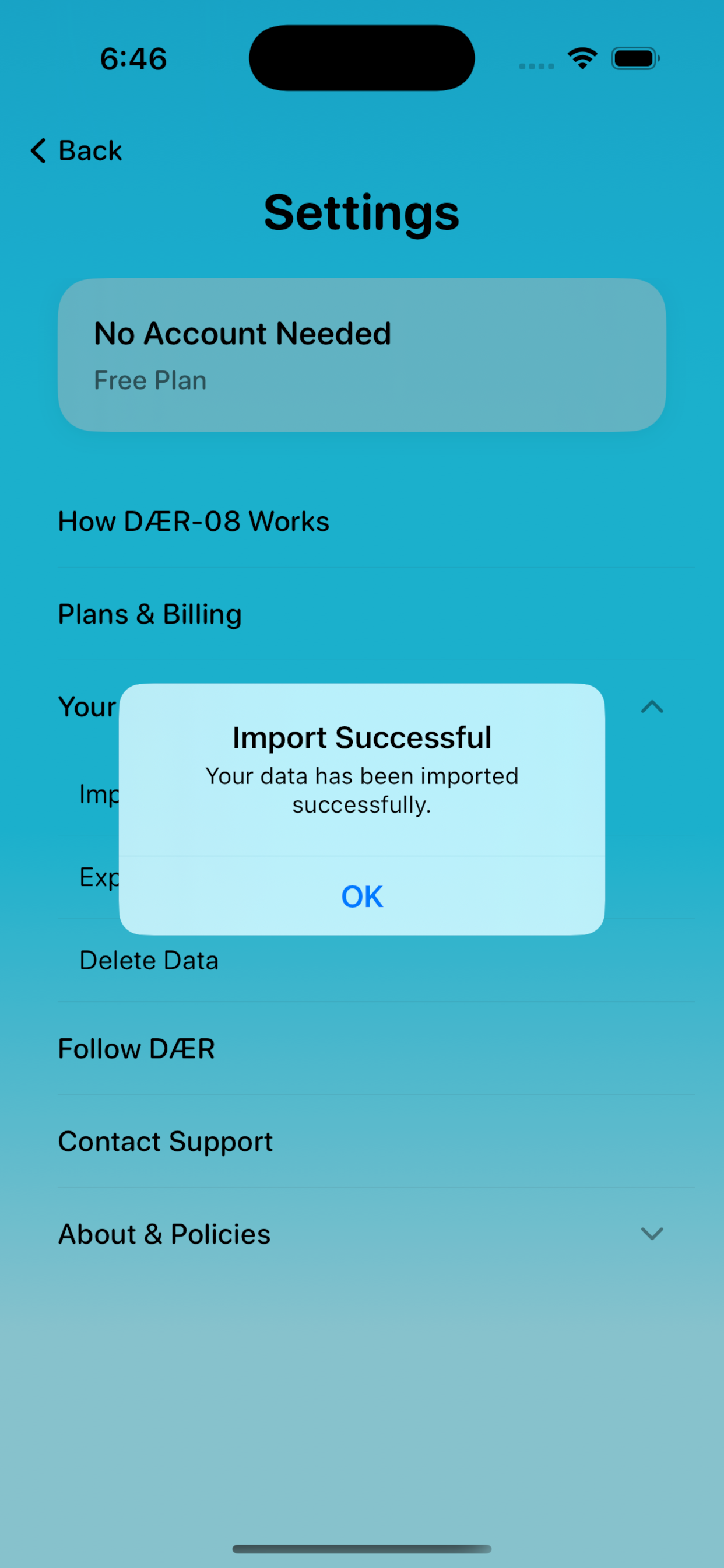Open Contact Support
Screen dimensions: 724x1568
pyautogui.click(x=376, y=1142)
